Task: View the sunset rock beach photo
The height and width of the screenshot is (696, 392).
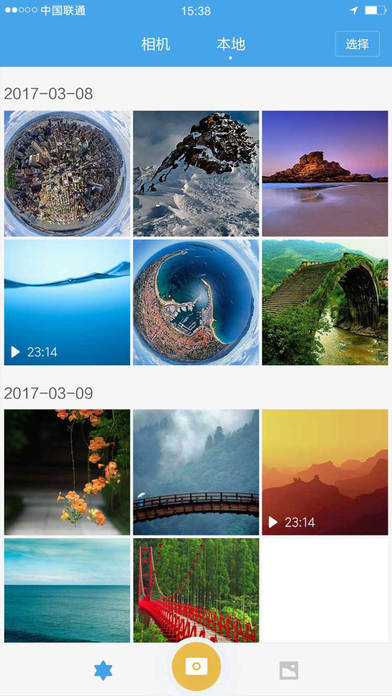Action: pyautogui.click(x=325, y=174)
